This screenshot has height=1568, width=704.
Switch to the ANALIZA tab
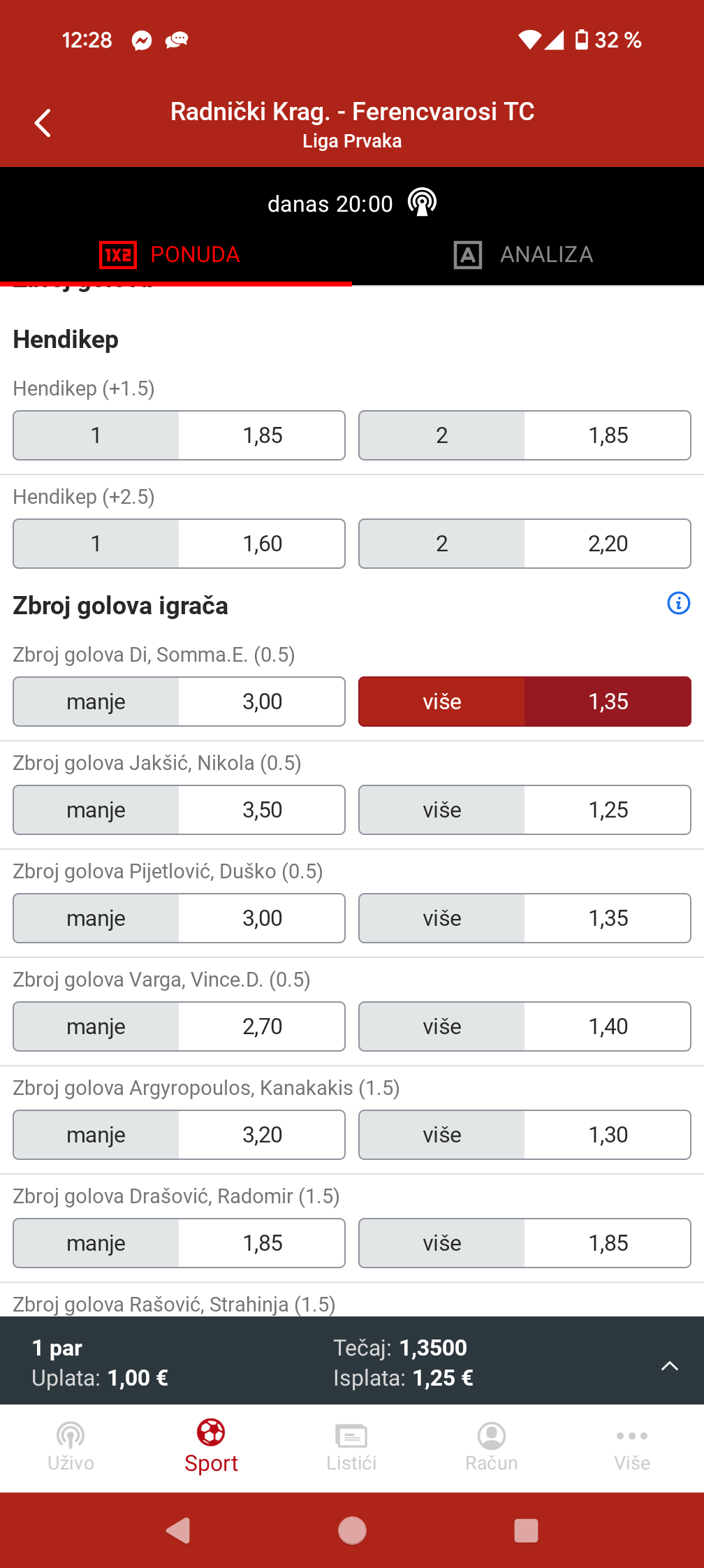[x=524, y=254]
